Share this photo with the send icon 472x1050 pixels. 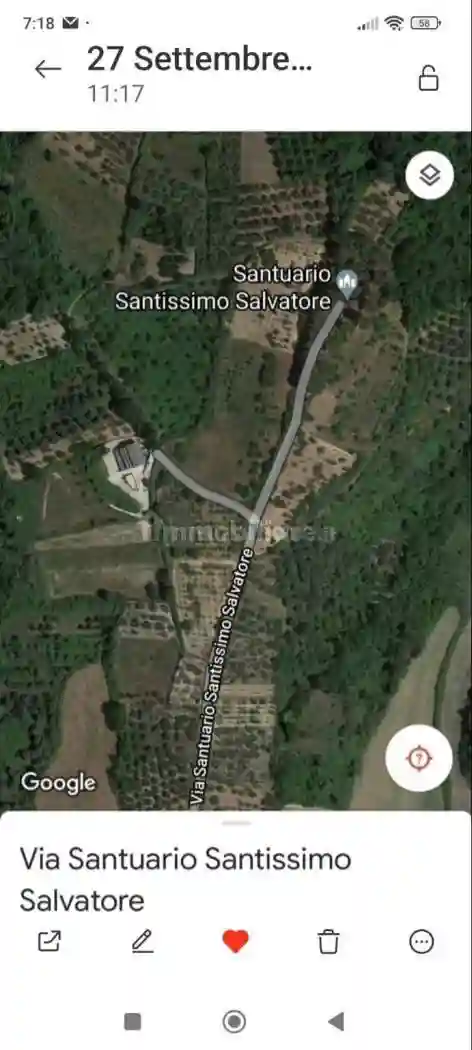pos(49,942)
